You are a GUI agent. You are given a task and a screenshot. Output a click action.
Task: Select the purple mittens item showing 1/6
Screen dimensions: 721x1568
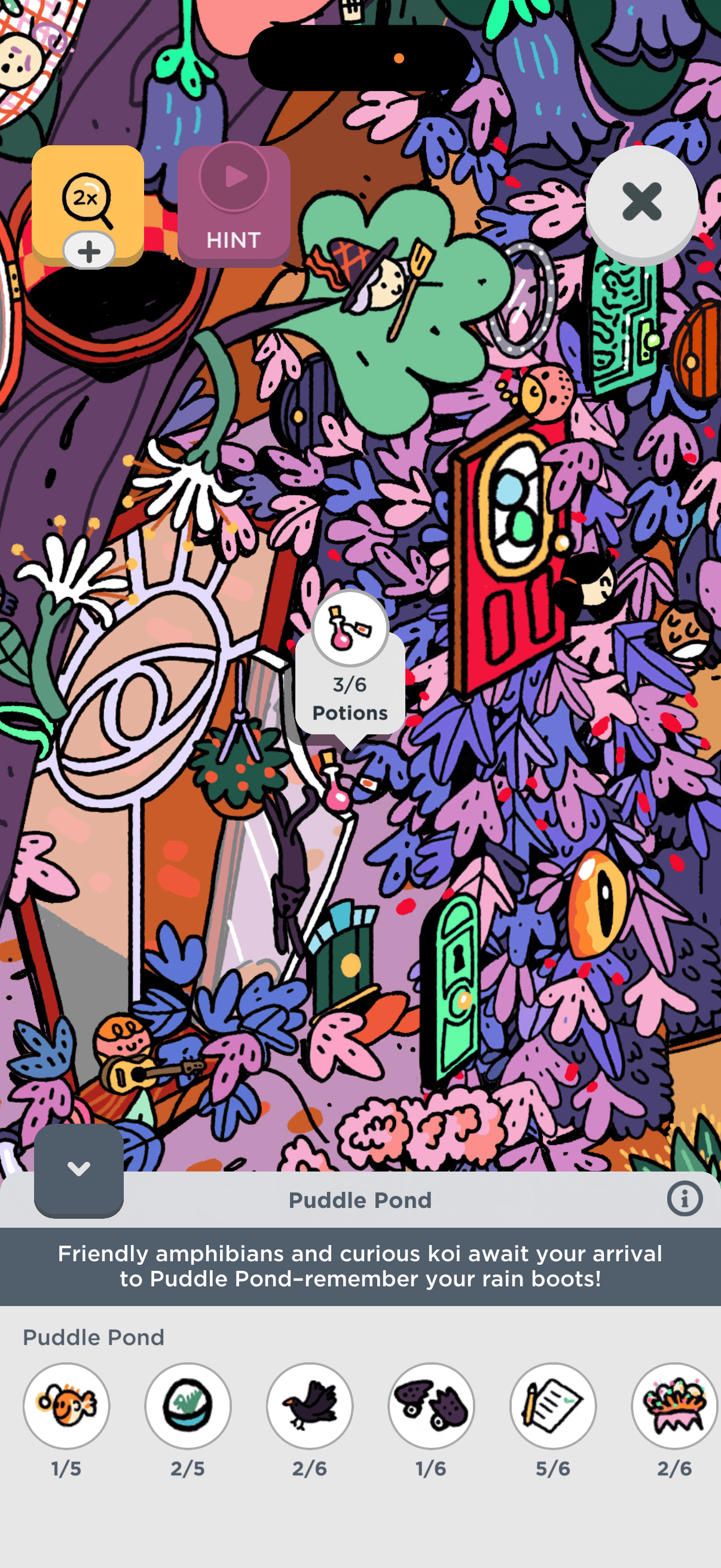[432, 1405]
